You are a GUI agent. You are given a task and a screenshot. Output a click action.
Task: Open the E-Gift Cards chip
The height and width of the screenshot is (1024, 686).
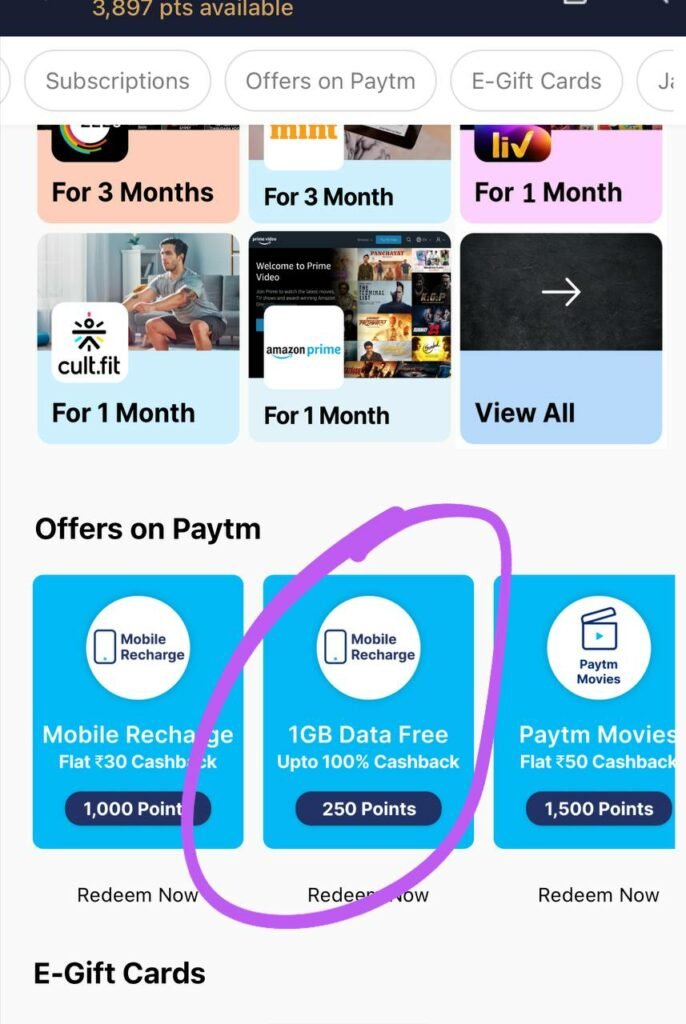click(536, 81)
